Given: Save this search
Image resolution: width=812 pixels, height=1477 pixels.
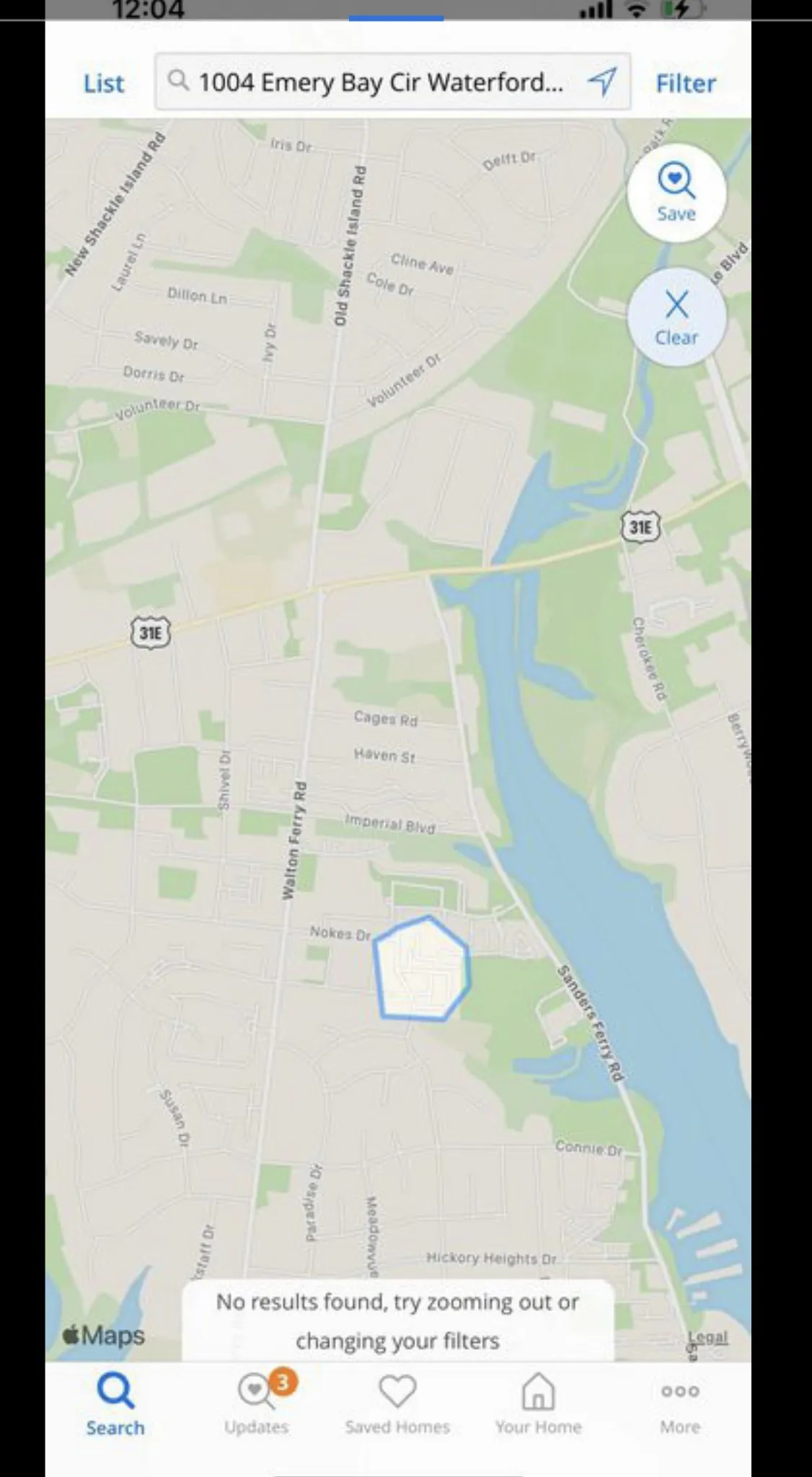Looking at the screenshot, I should click(676, 193).
